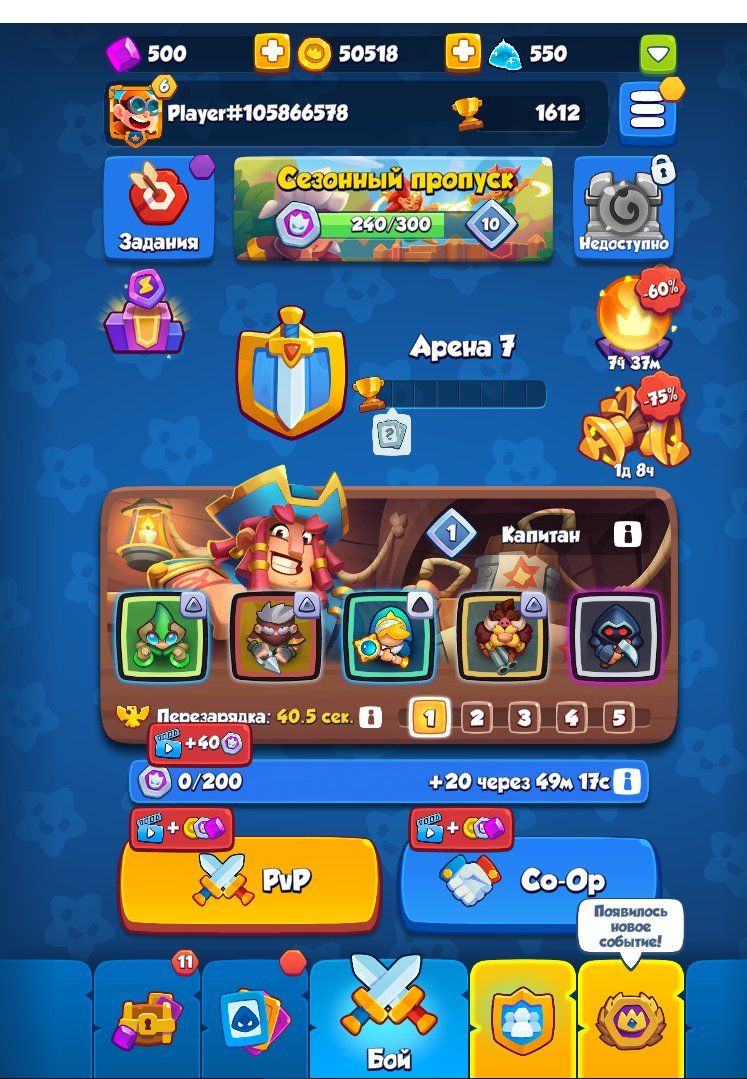
Task: Tap plus button to add gold coins
Action: pos(272,53)
